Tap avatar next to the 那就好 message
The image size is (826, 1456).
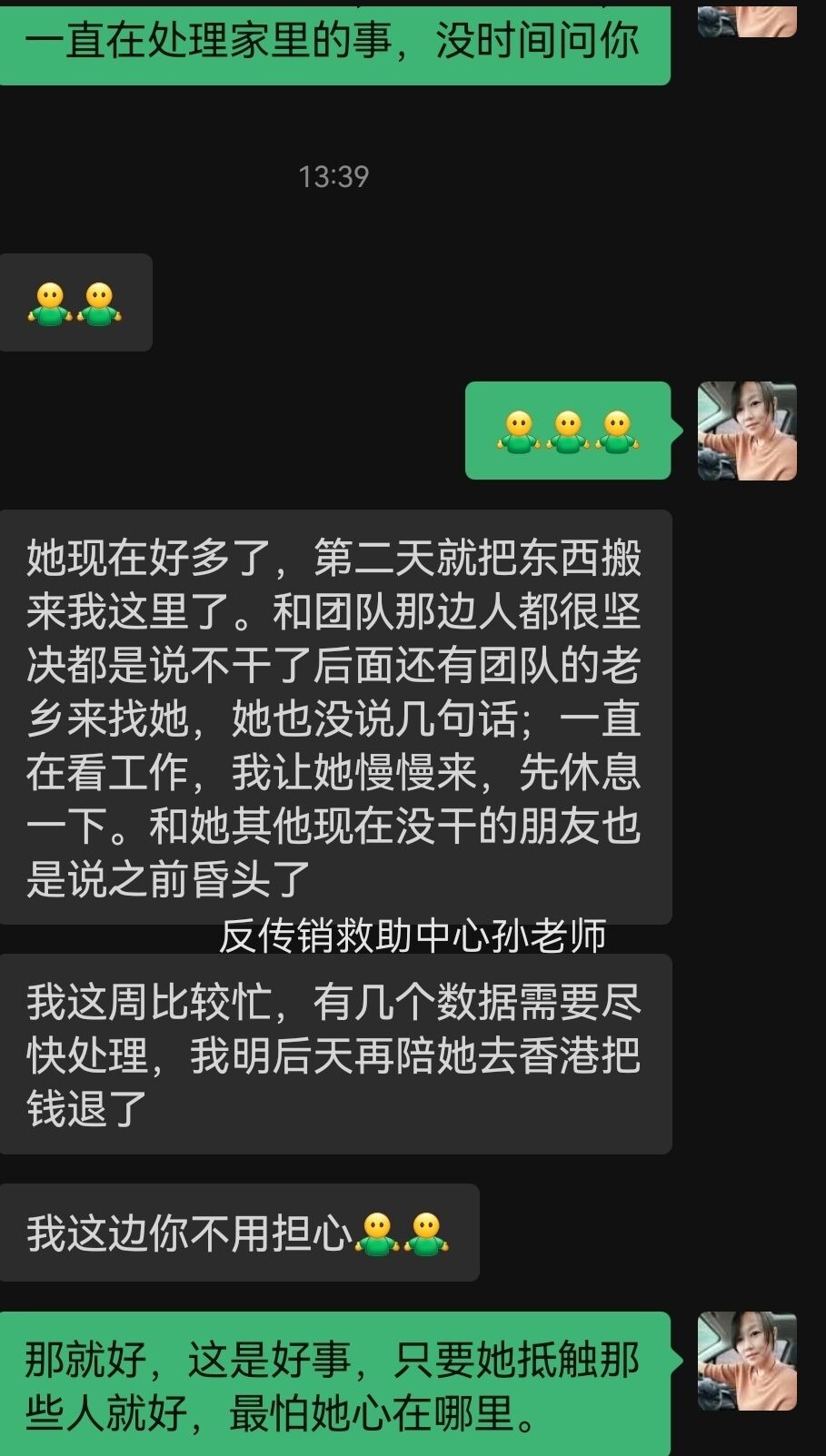coord(746,1361)
